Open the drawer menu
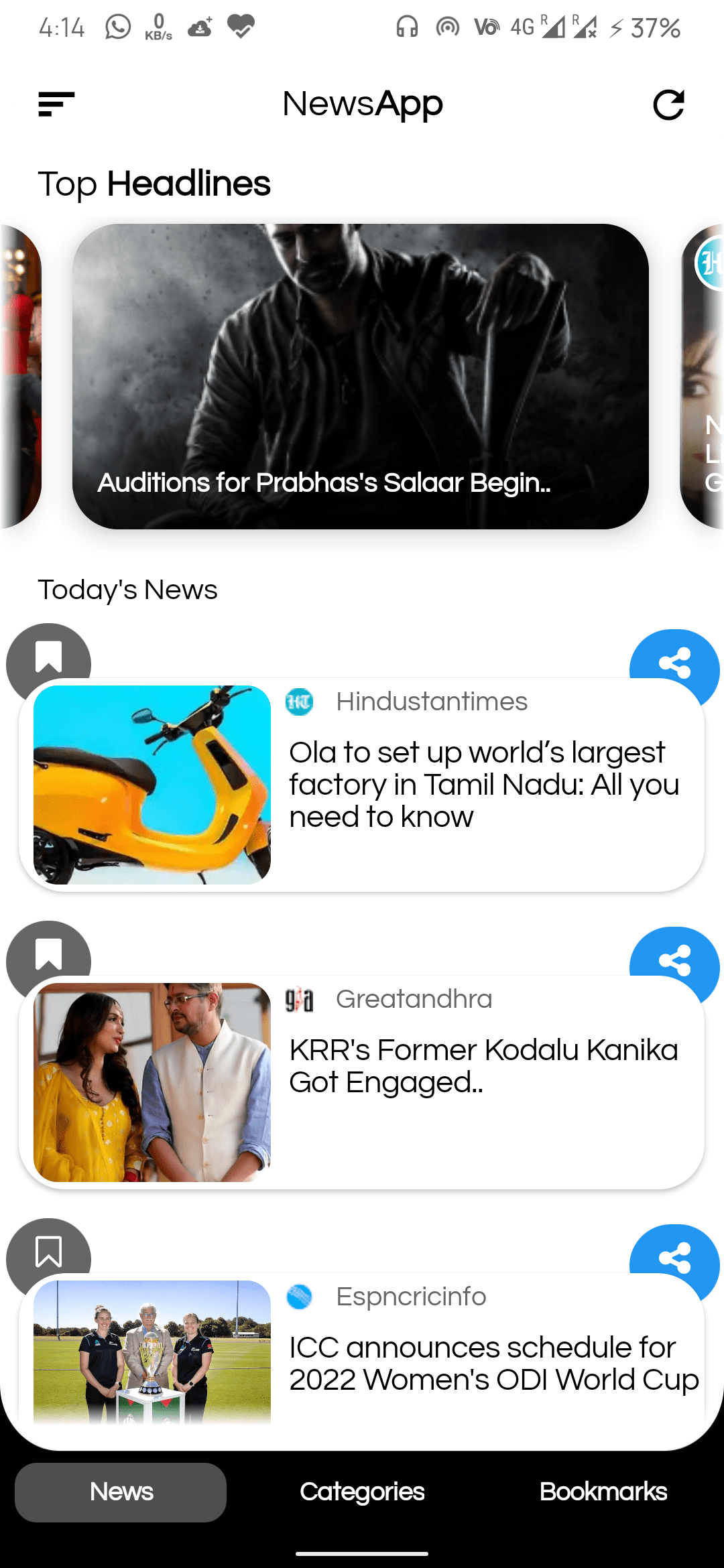Screen dimensions: 724x1568 pyautogui.click(x=56, y=105)
